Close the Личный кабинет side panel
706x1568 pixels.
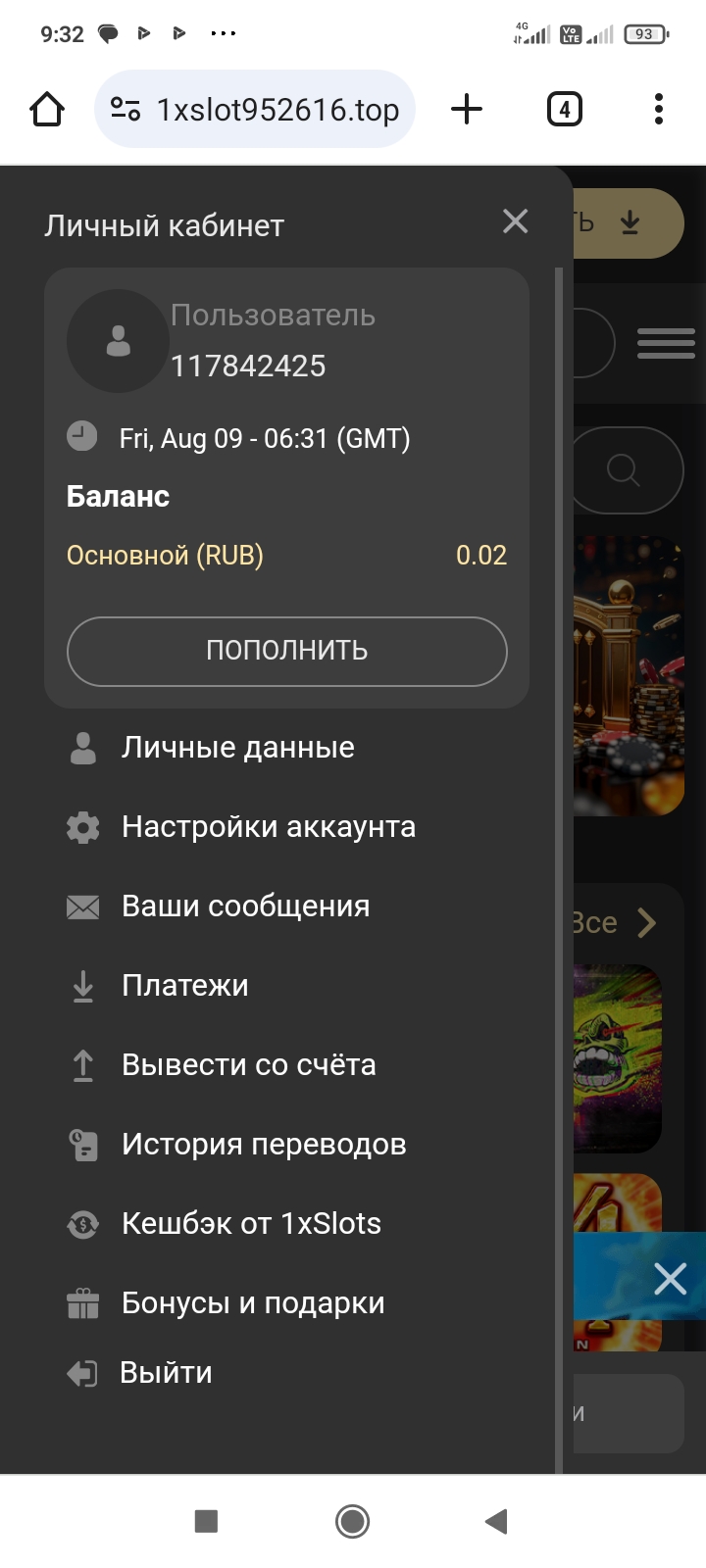tap(515, 221)
